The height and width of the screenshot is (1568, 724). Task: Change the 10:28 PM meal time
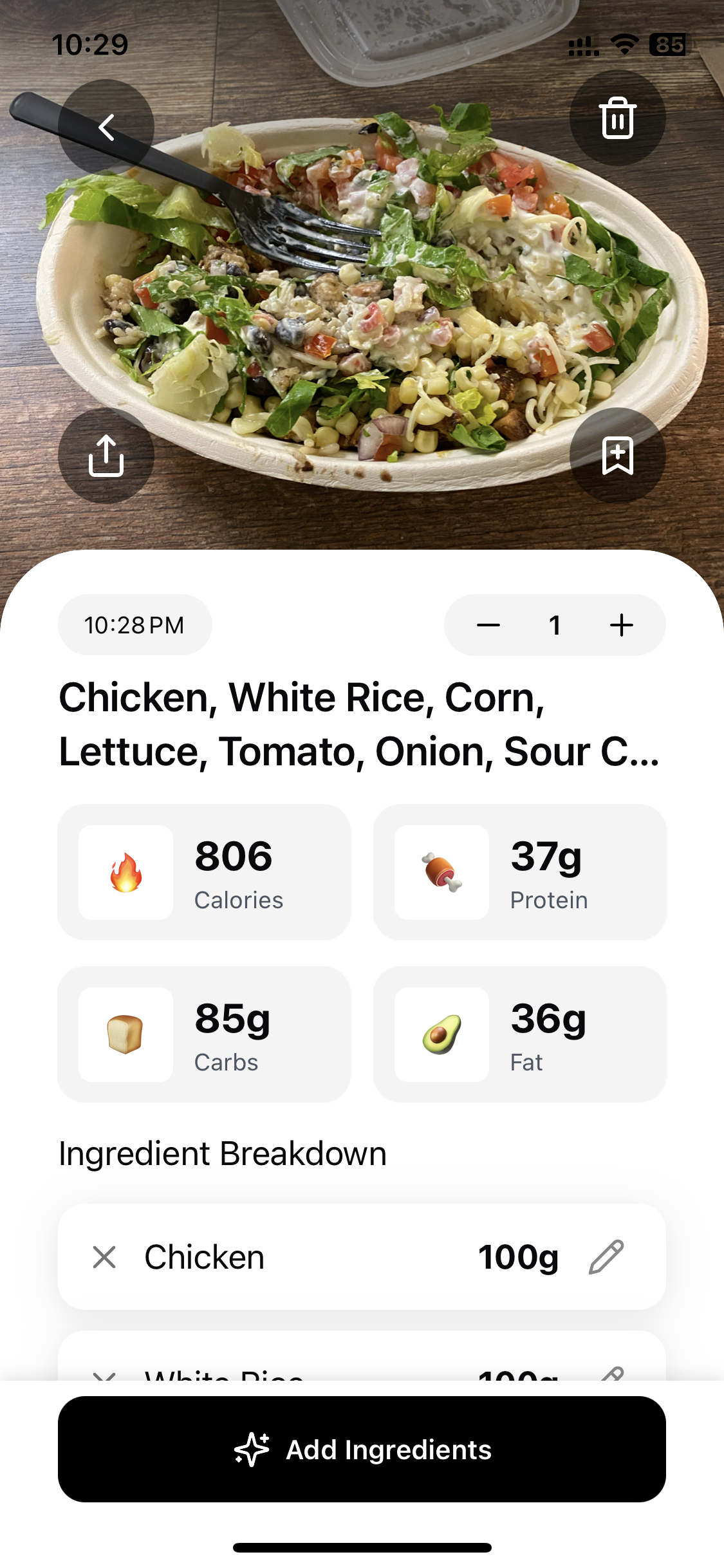tap(135, 625)
